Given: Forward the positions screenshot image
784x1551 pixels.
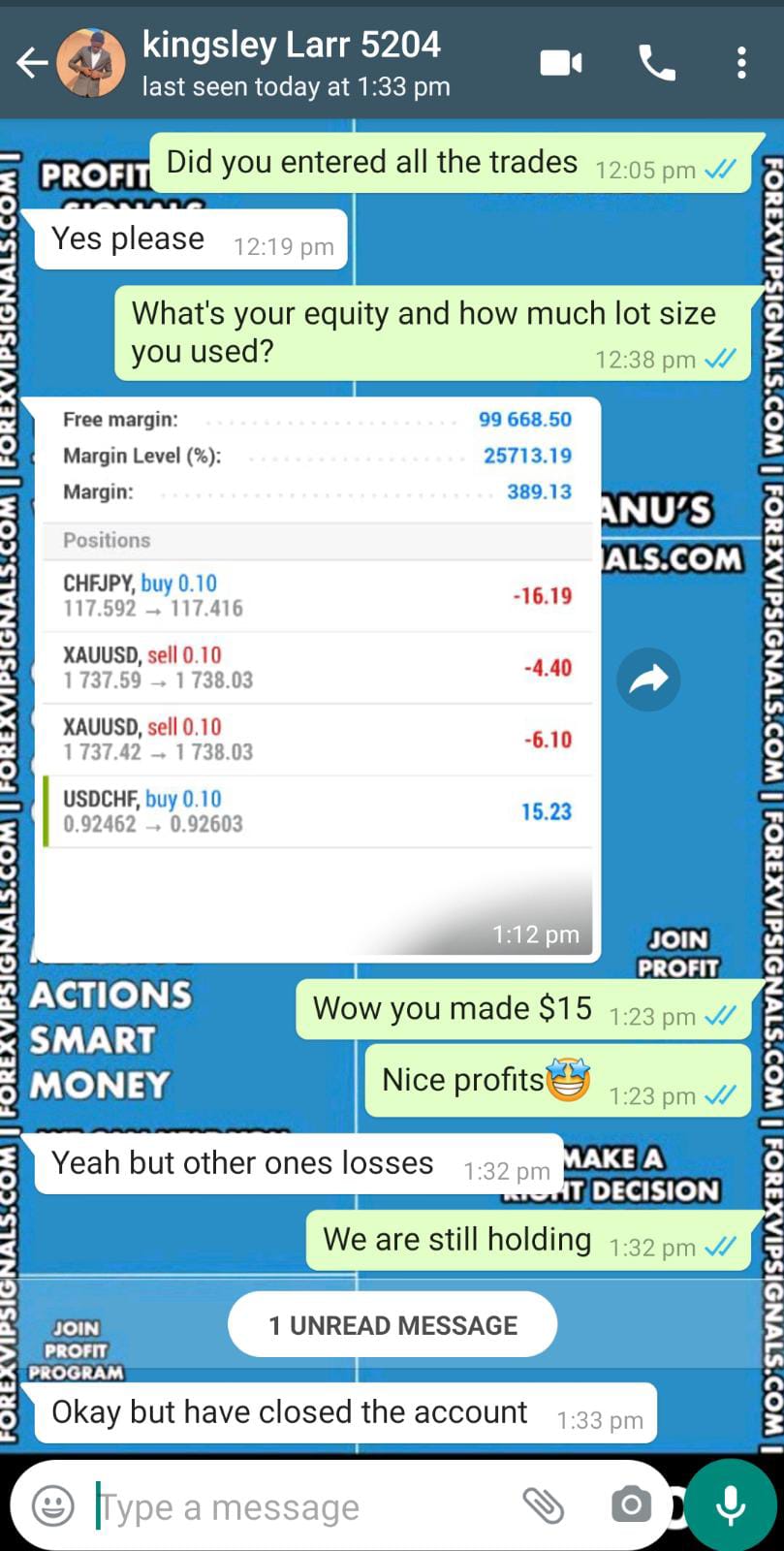Looking at the screenshot, I should click(648, 680).
